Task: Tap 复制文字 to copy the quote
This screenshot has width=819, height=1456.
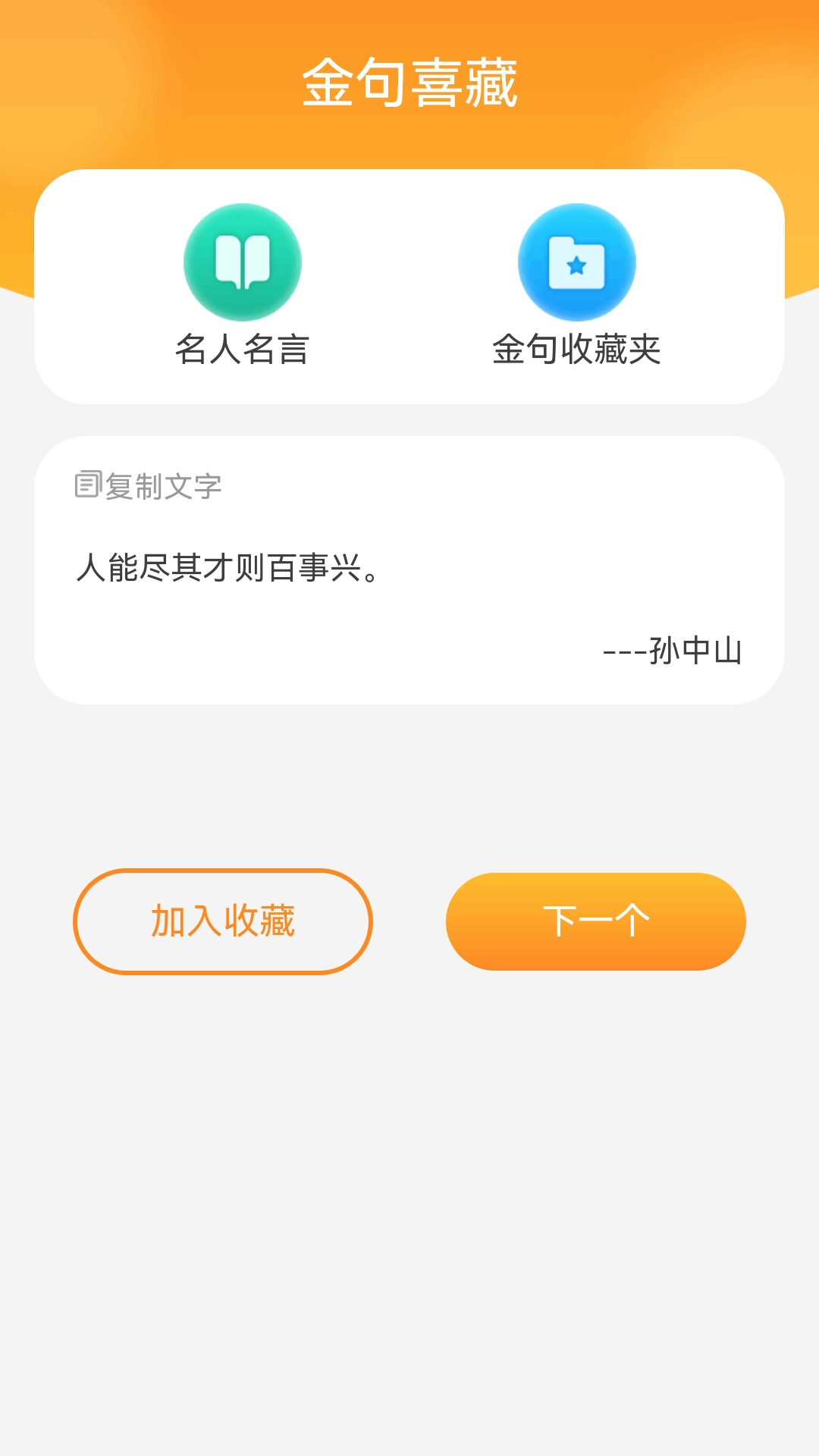Action: coord(149,486)
